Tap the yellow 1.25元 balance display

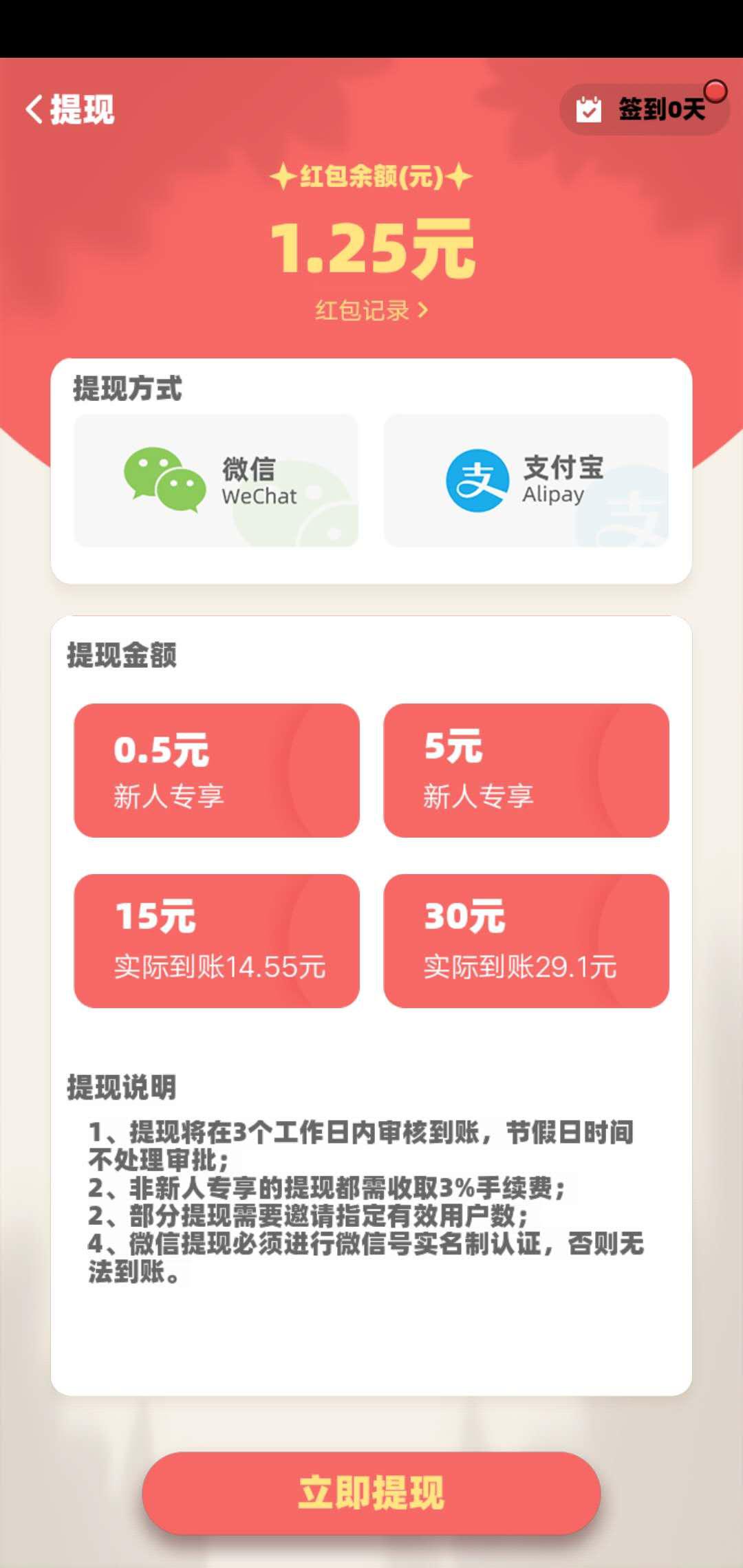click(371, 250)
